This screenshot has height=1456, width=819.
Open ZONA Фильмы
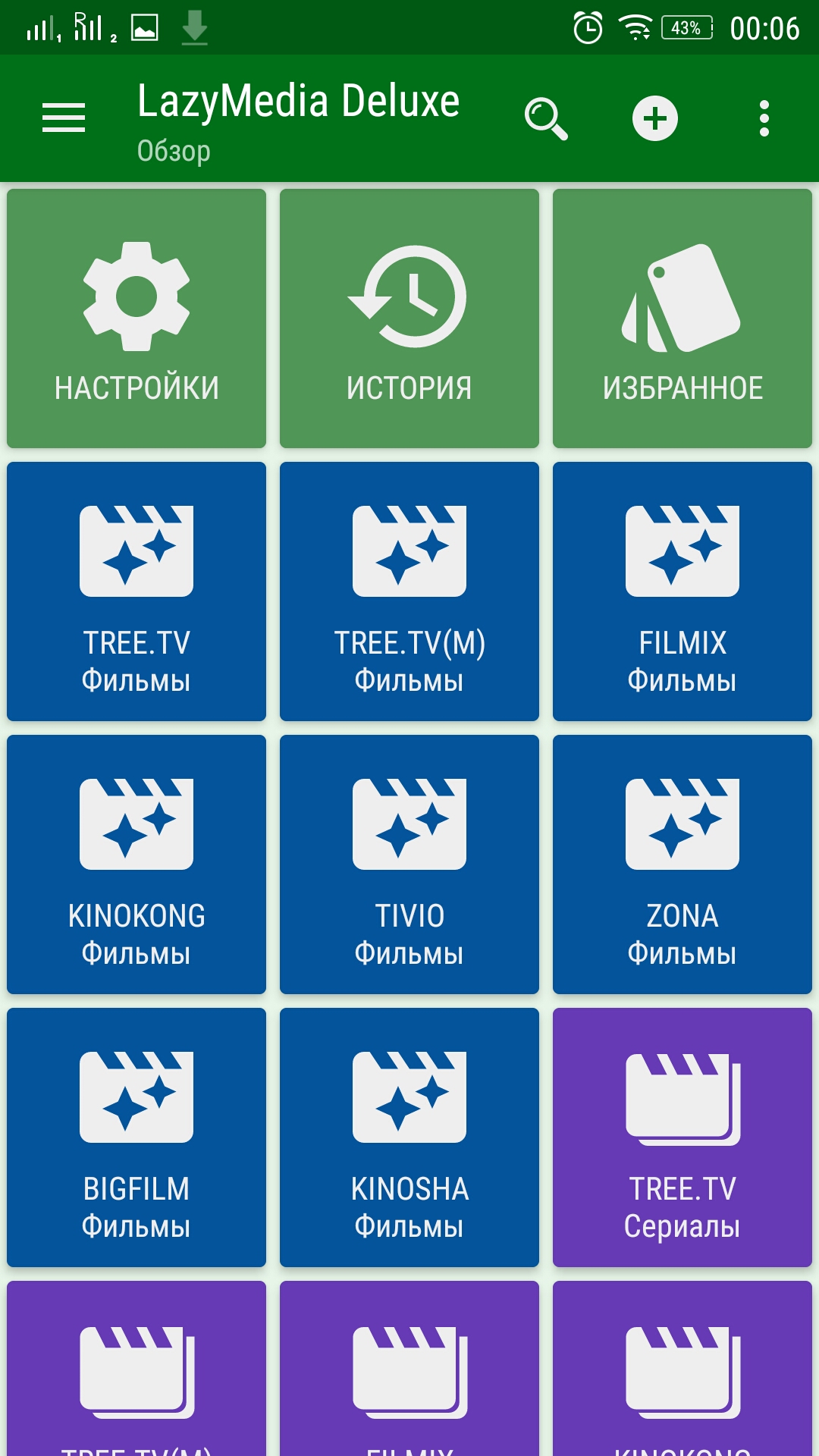[x=682, y=864]
